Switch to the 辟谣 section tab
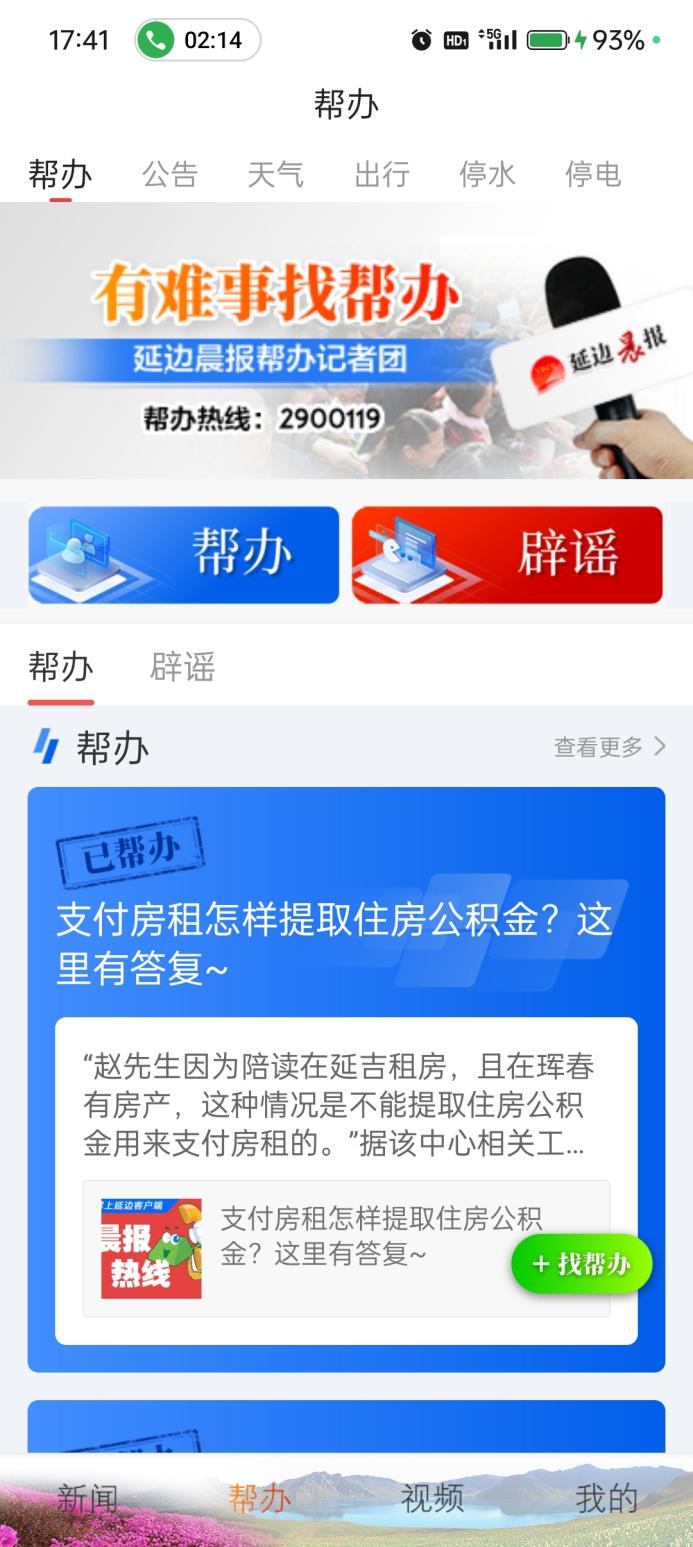Screen dimensions: 693x1547 pos(182,667)
